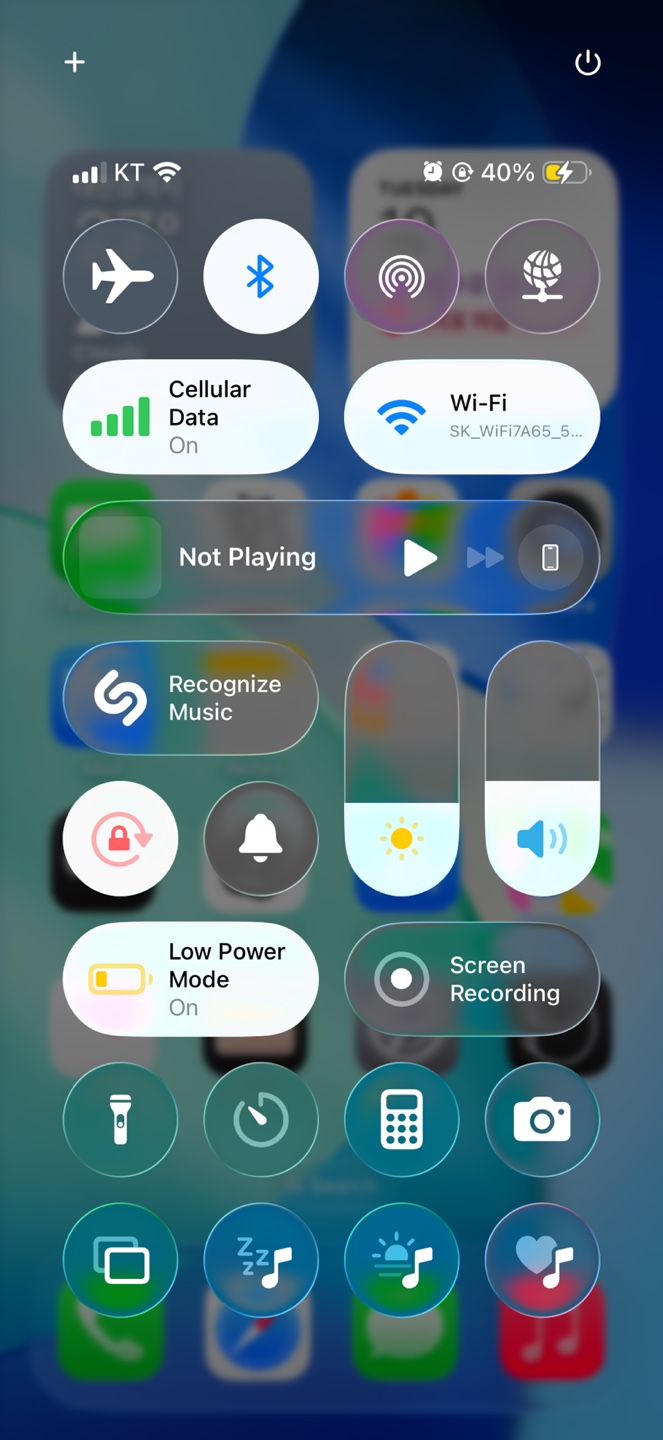Open the Timer control

click(261, 1119)
